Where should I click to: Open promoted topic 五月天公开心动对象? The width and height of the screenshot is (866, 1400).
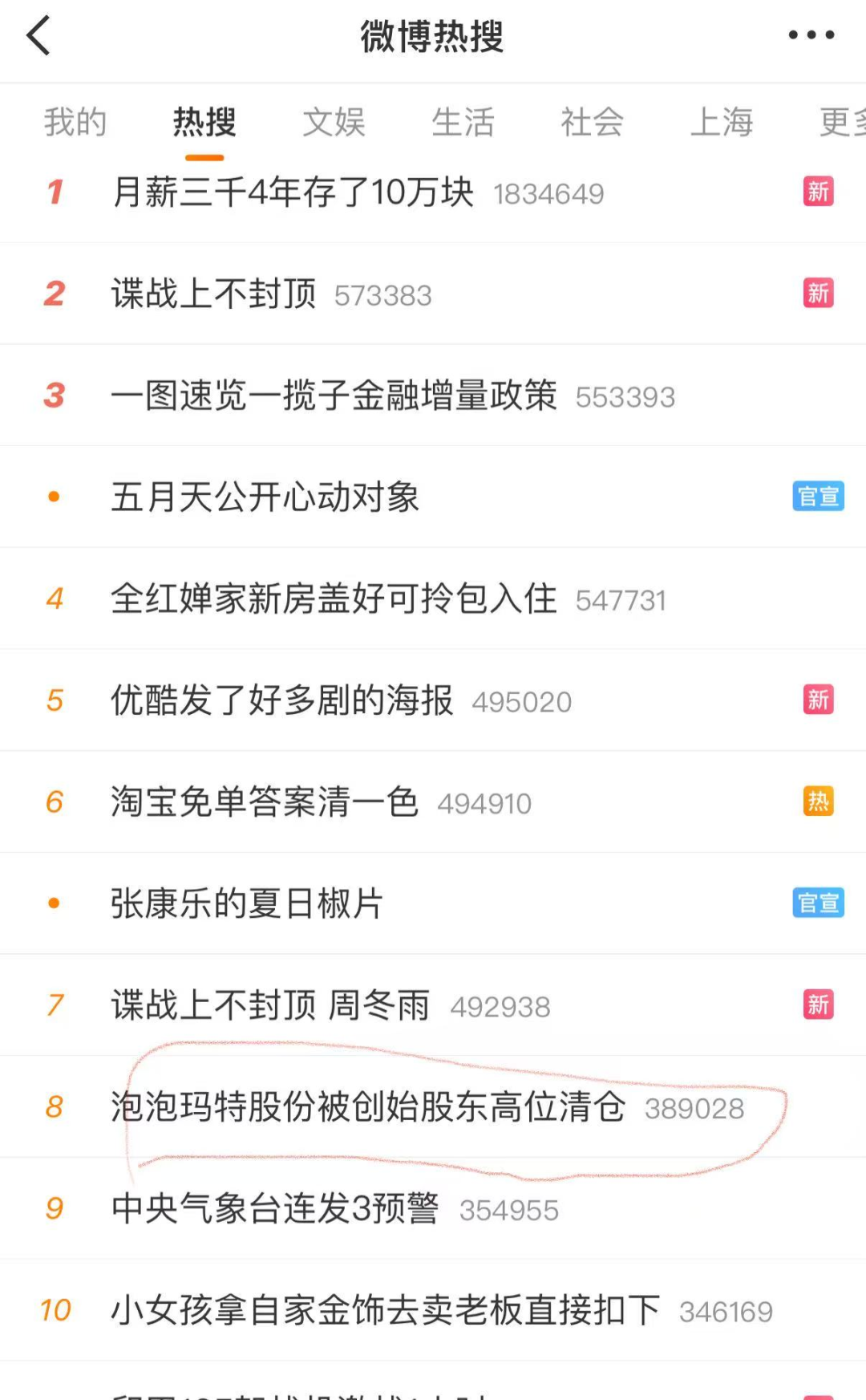tap(265, 497)
